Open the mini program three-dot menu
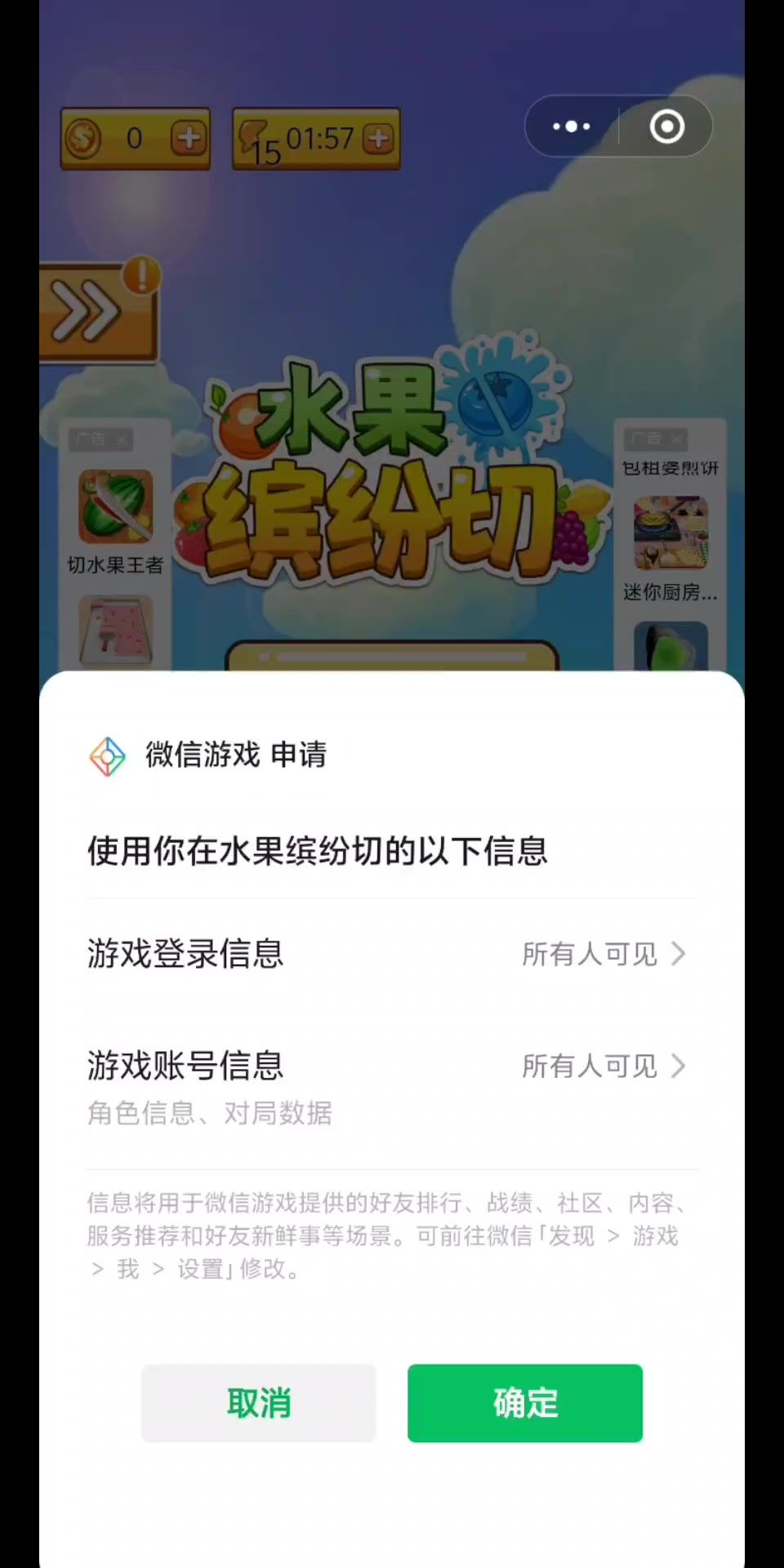The width and height of the screenshot is (784, 1568). [x=572, y=127]
